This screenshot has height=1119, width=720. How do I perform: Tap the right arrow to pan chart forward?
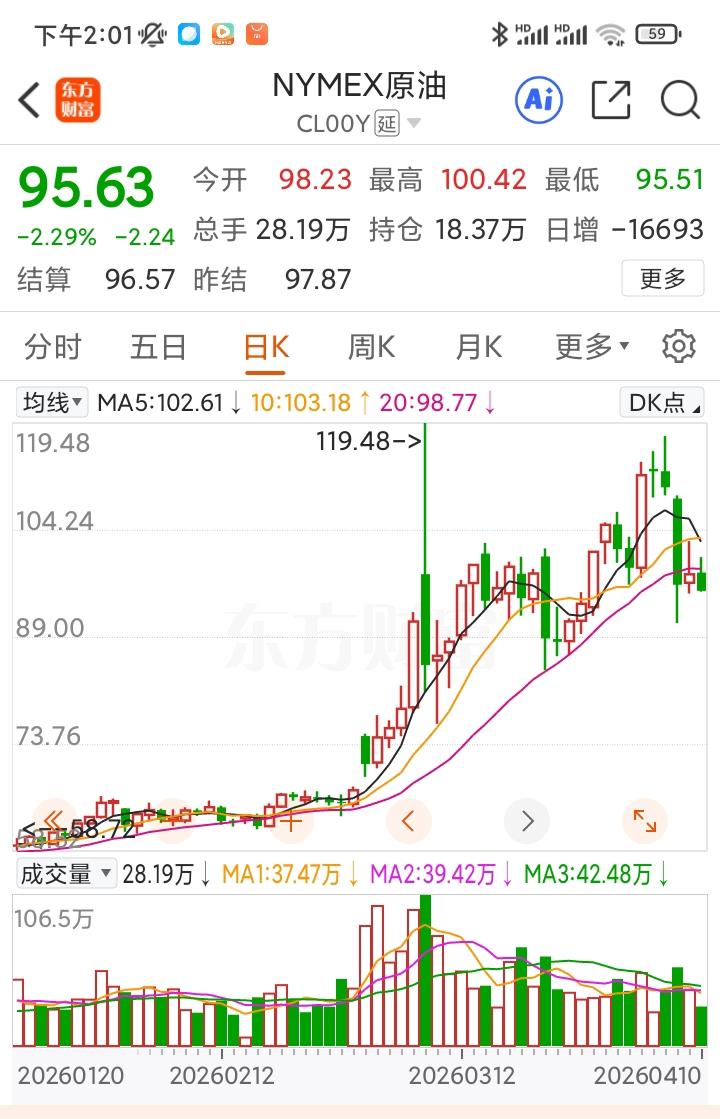[527, 820]
